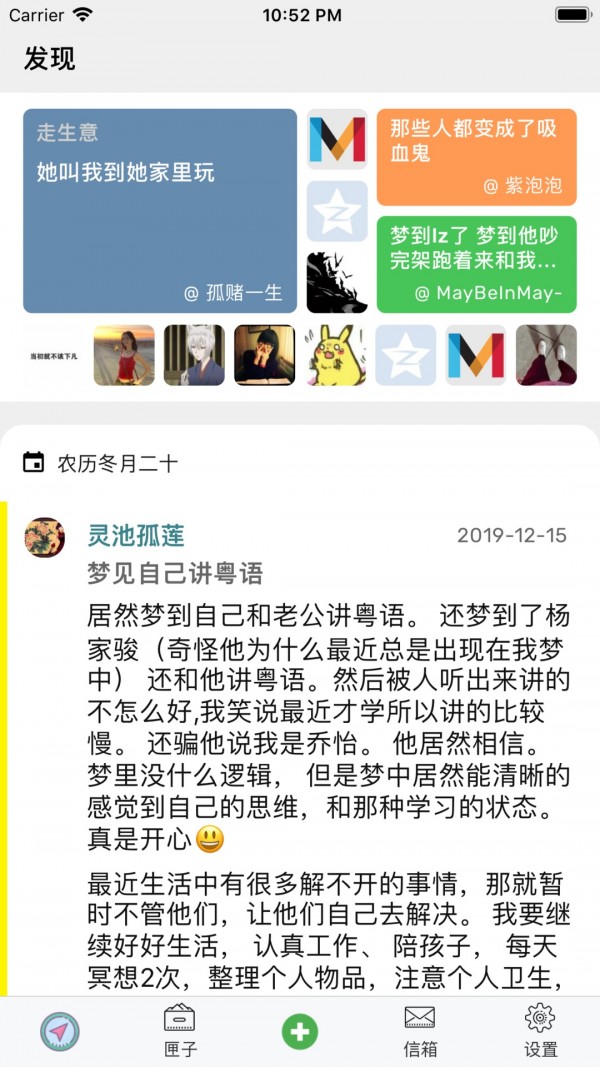Switch to the discover compass tab

(x=60, y=1030)
